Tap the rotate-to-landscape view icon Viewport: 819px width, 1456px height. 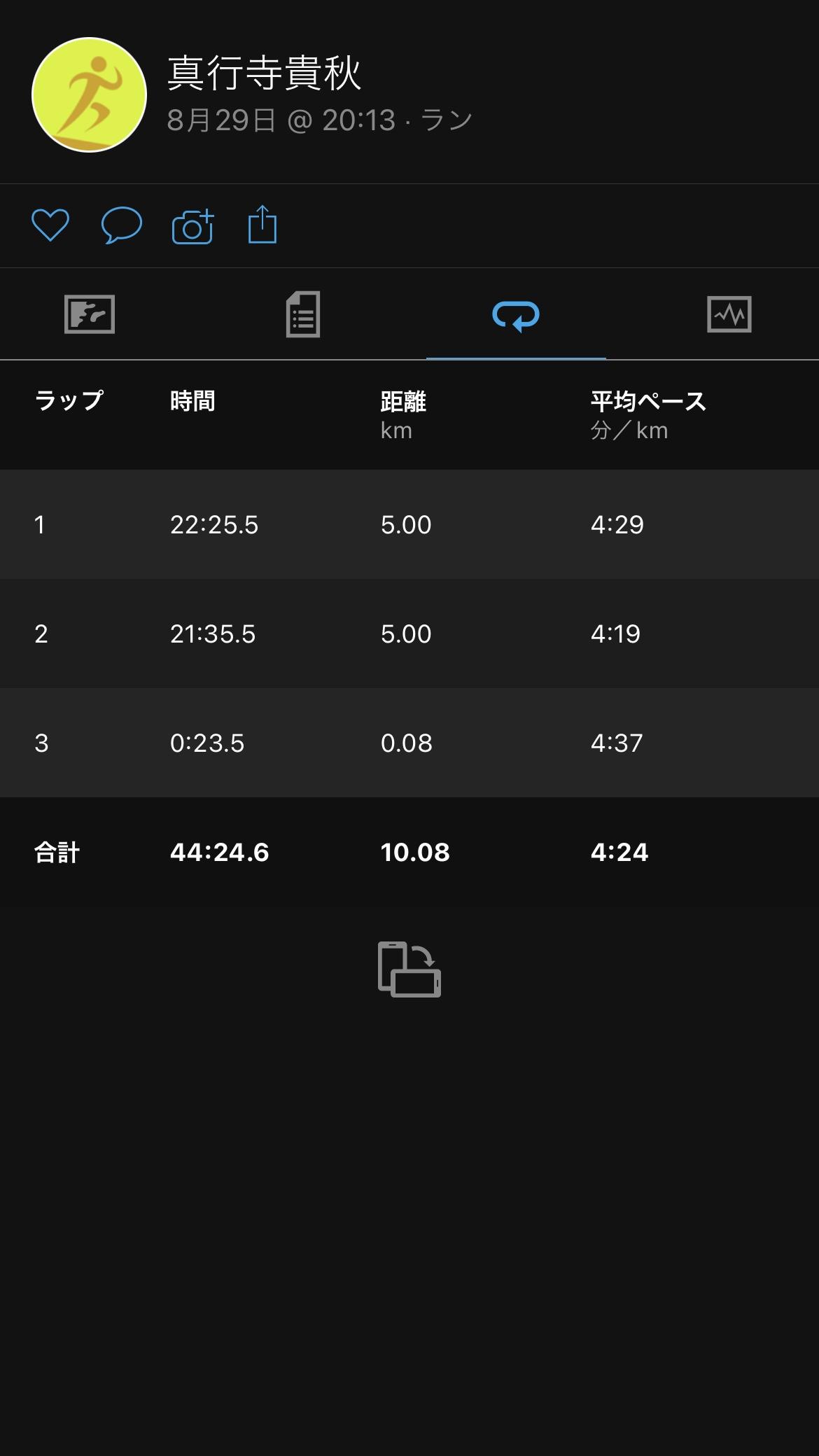(409, 969)
